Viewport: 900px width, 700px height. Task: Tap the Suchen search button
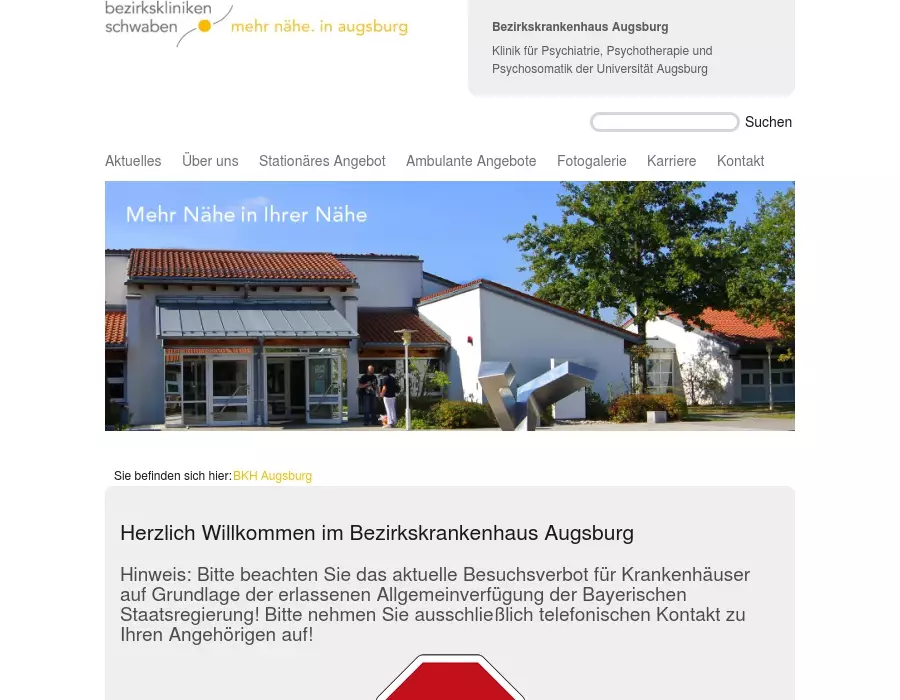pyautogui.click(x=768, y=122)
